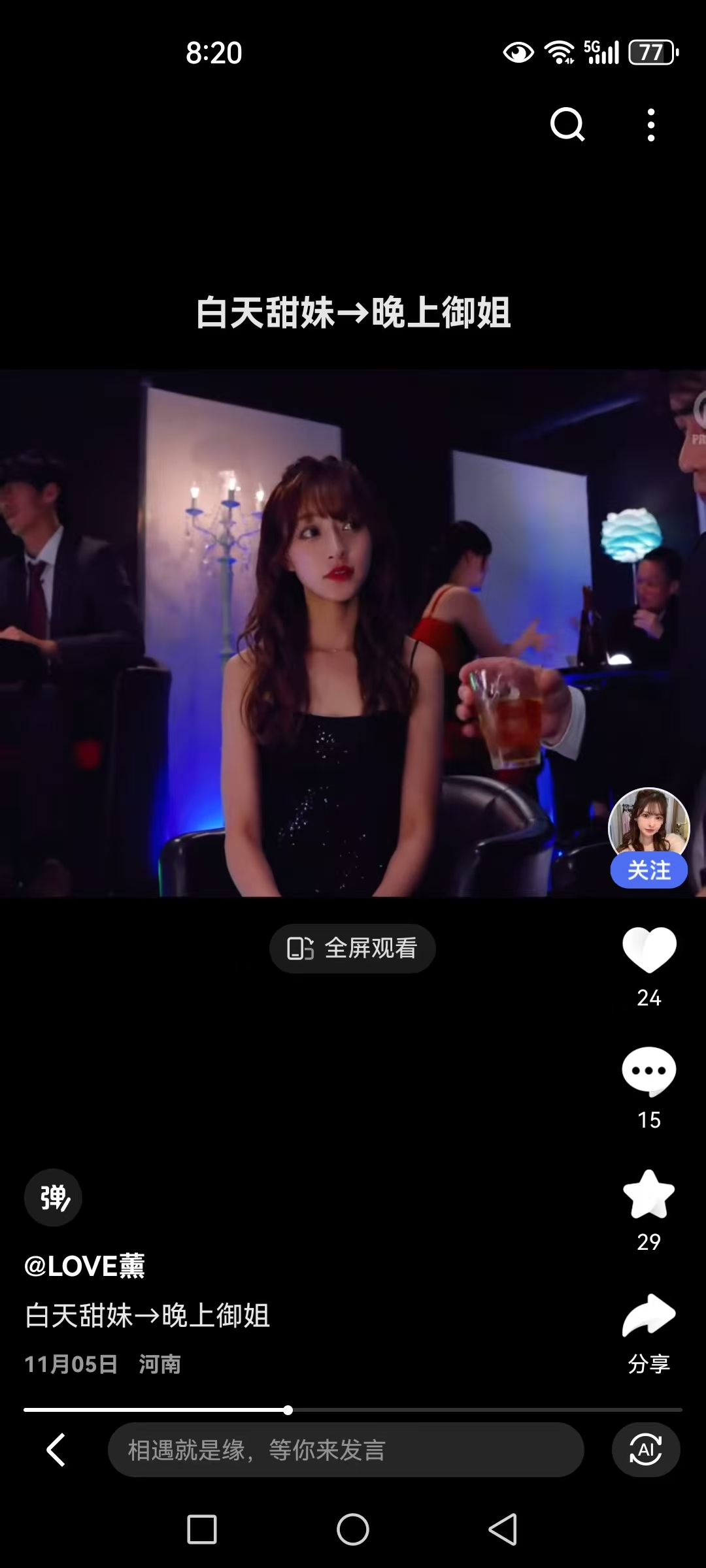The height and width of the screenshot is (1568, 706).
Task: Open the three-dot overflow menu
Action: [x=650, y=125]
